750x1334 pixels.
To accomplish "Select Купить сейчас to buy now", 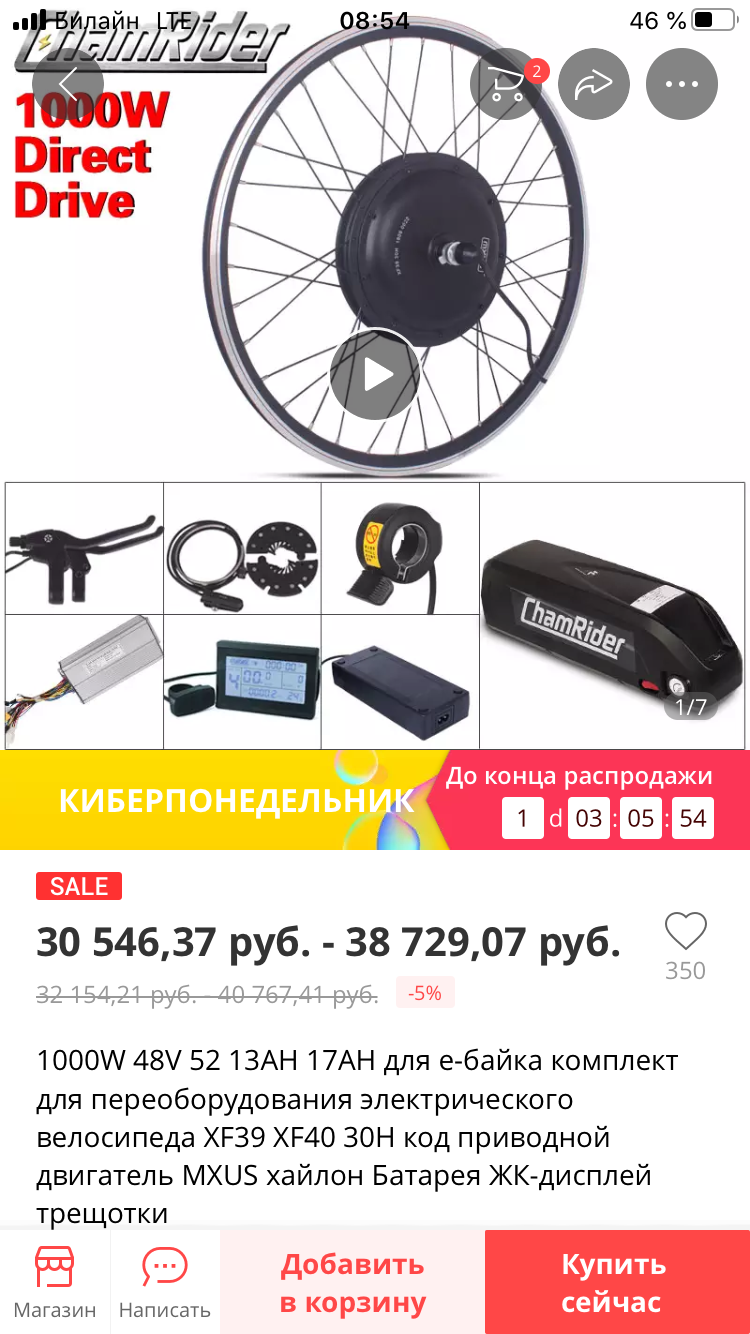I will tap(612, 1282).
